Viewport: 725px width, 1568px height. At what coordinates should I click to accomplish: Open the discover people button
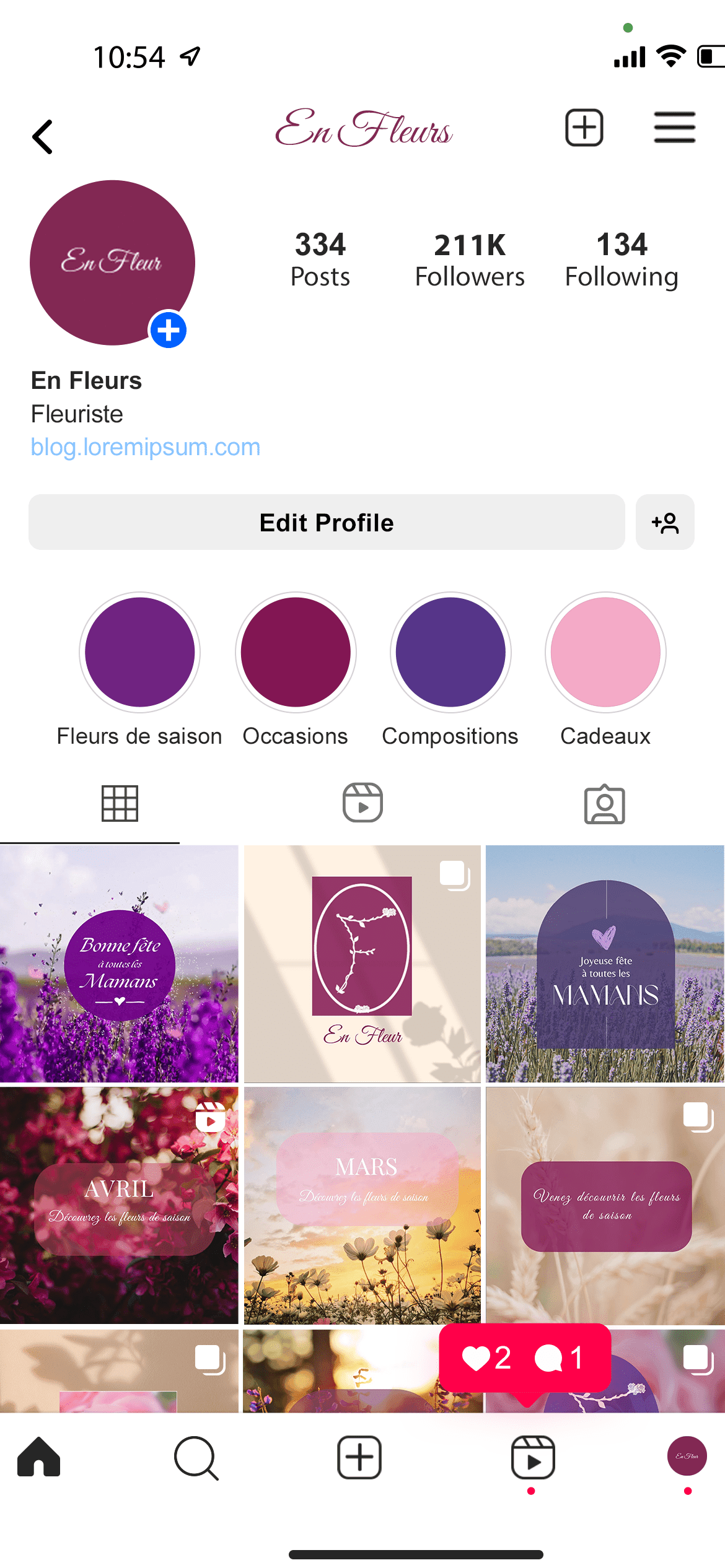(x=665, y=522)
